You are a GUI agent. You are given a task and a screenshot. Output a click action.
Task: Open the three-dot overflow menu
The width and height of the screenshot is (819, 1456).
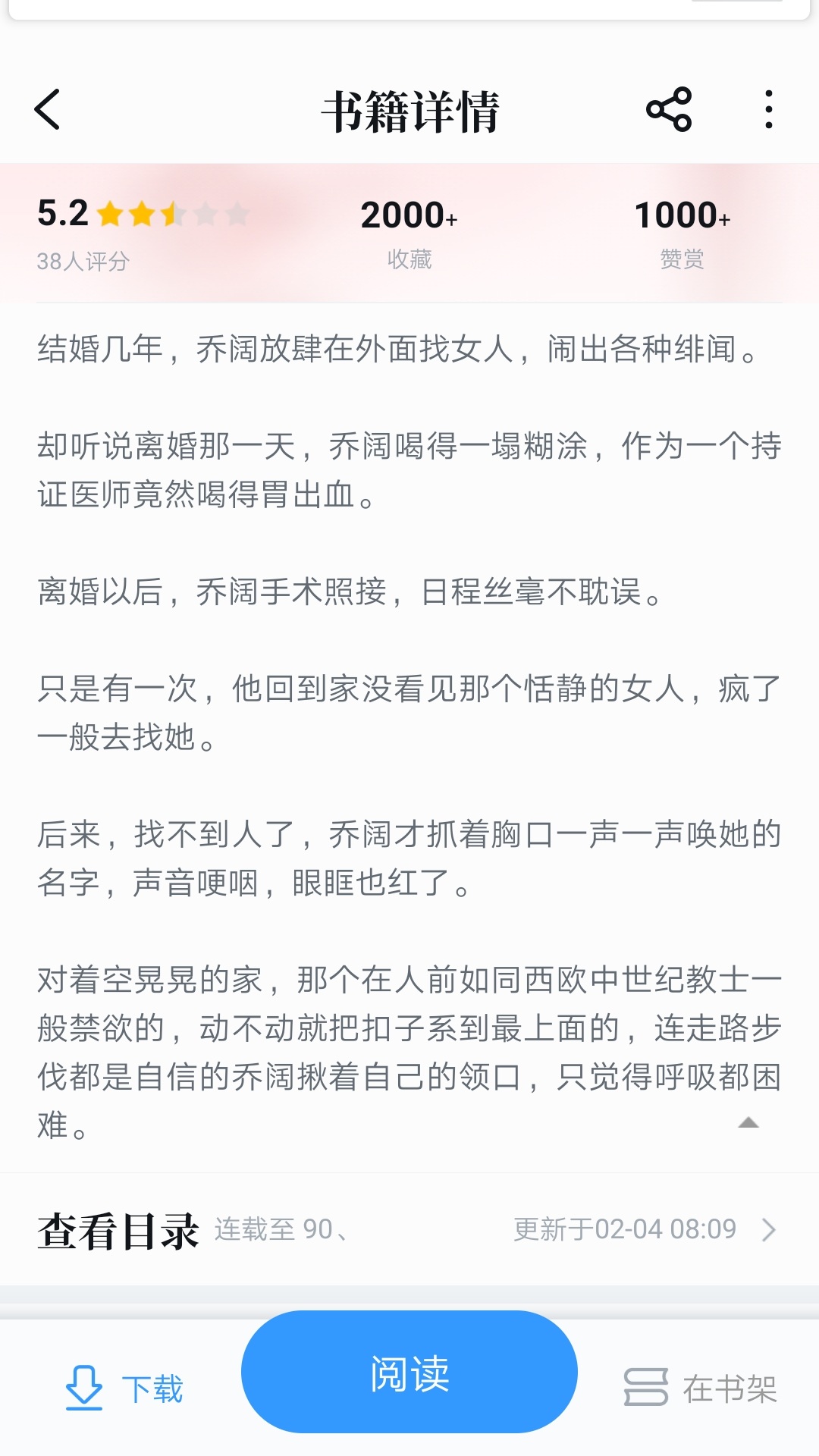[769, 110]
